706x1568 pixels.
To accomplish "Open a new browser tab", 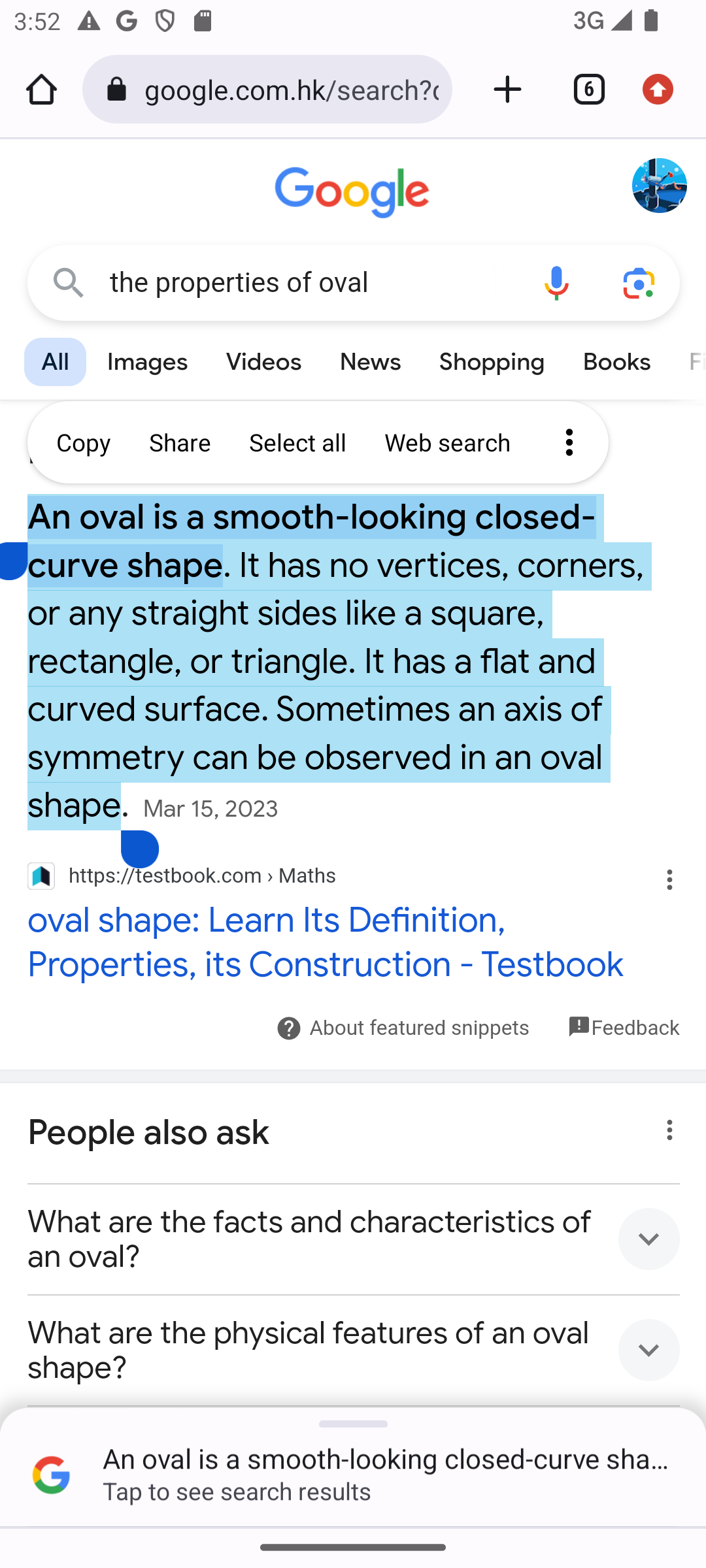I will click(507, 90).
